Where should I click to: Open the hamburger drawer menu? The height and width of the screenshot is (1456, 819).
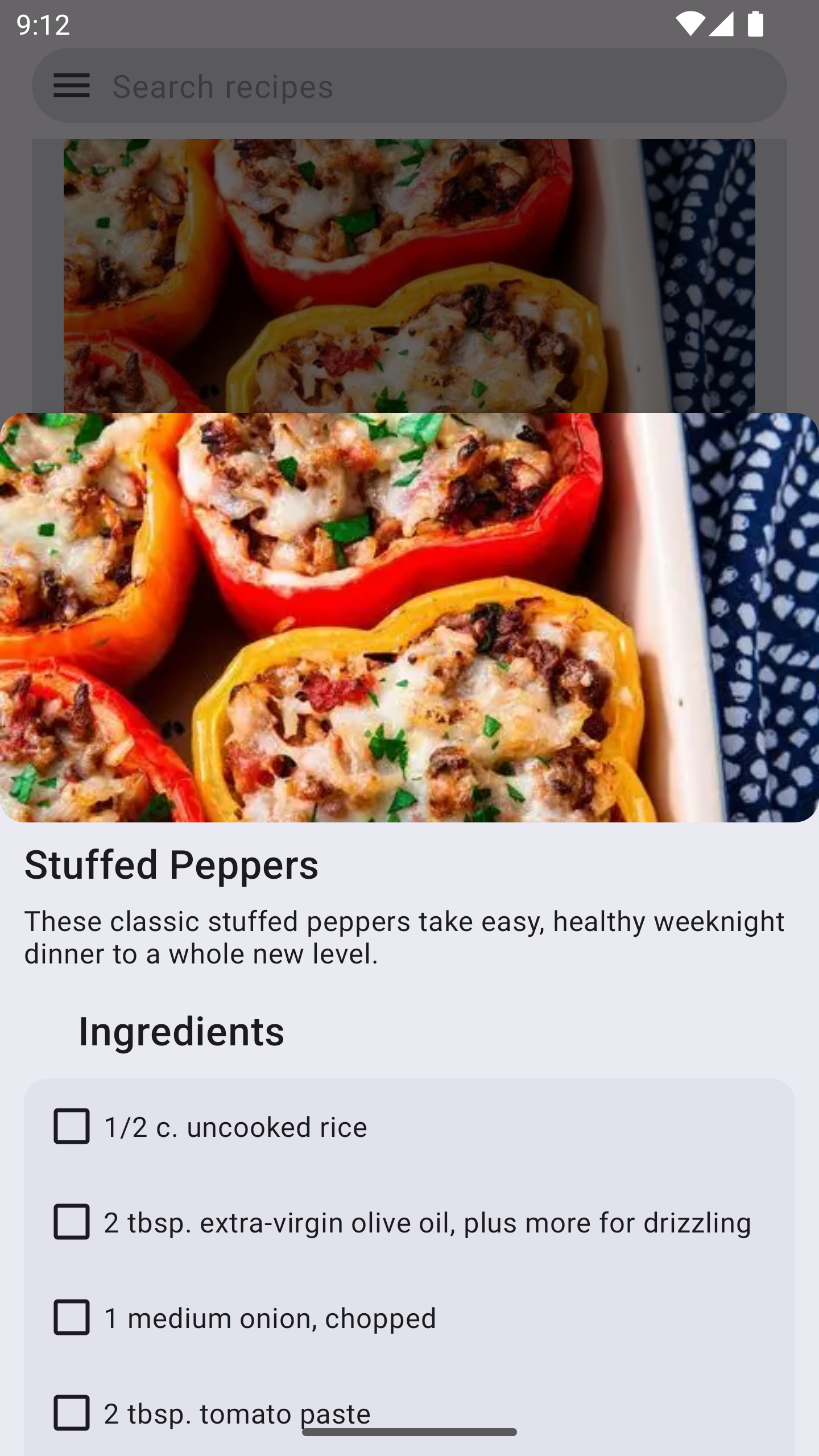[x=72, y=86]
